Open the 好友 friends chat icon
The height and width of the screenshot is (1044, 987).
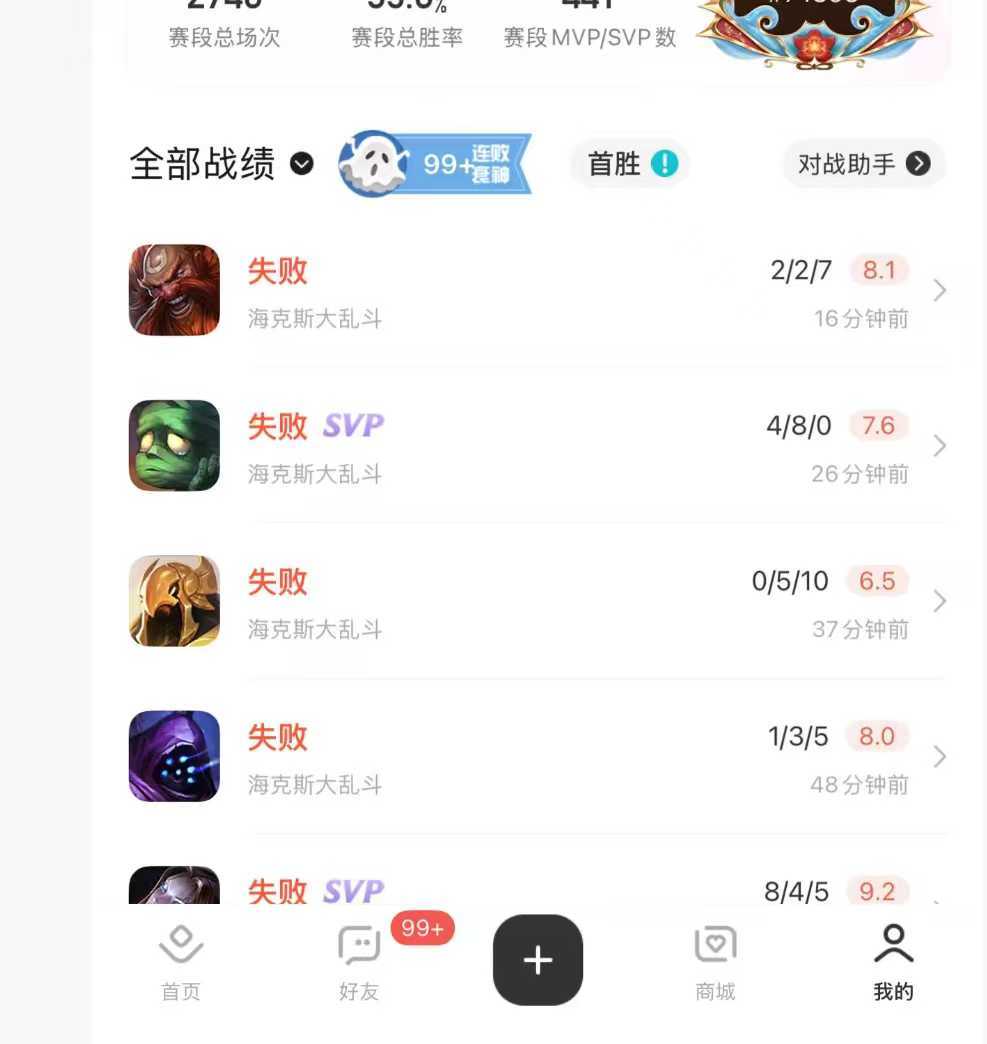[358, 958]
